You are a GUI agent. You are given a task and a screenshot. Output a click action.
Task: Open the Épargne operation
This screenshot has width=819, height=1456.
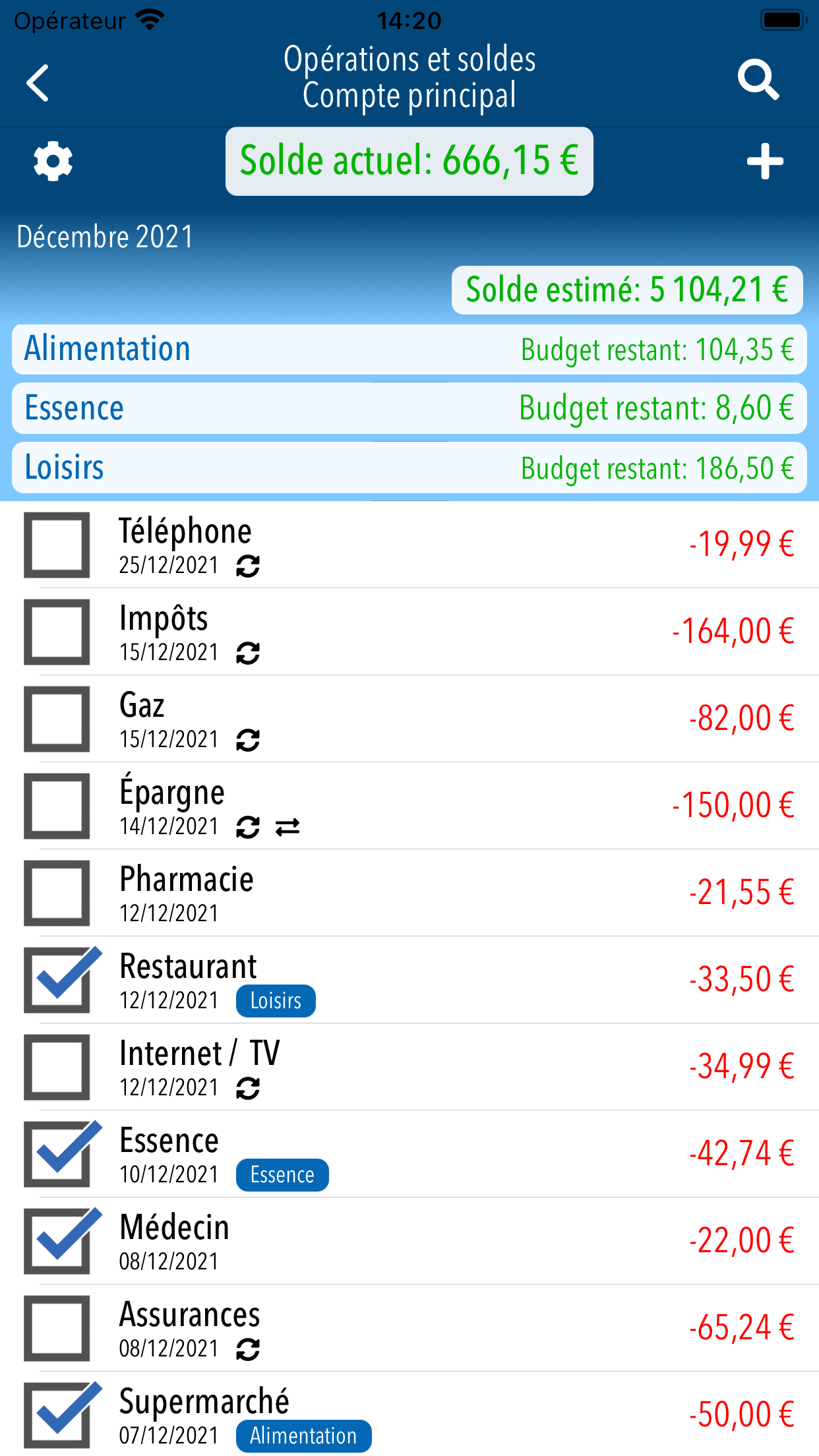coord(455,806)
